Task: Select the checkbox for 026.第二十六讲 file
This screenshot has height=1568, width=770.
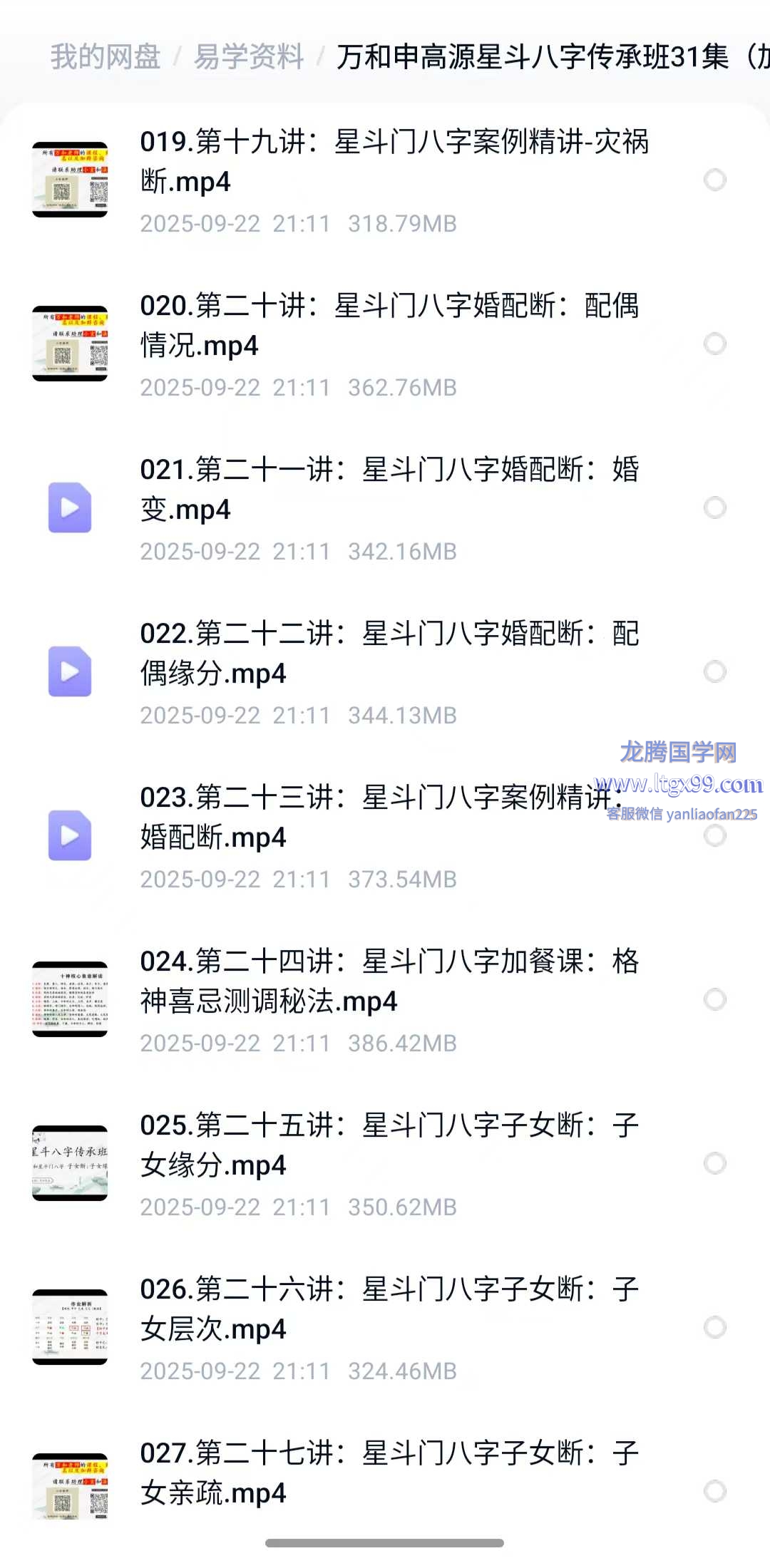Action: click(x=714, y=1327)
